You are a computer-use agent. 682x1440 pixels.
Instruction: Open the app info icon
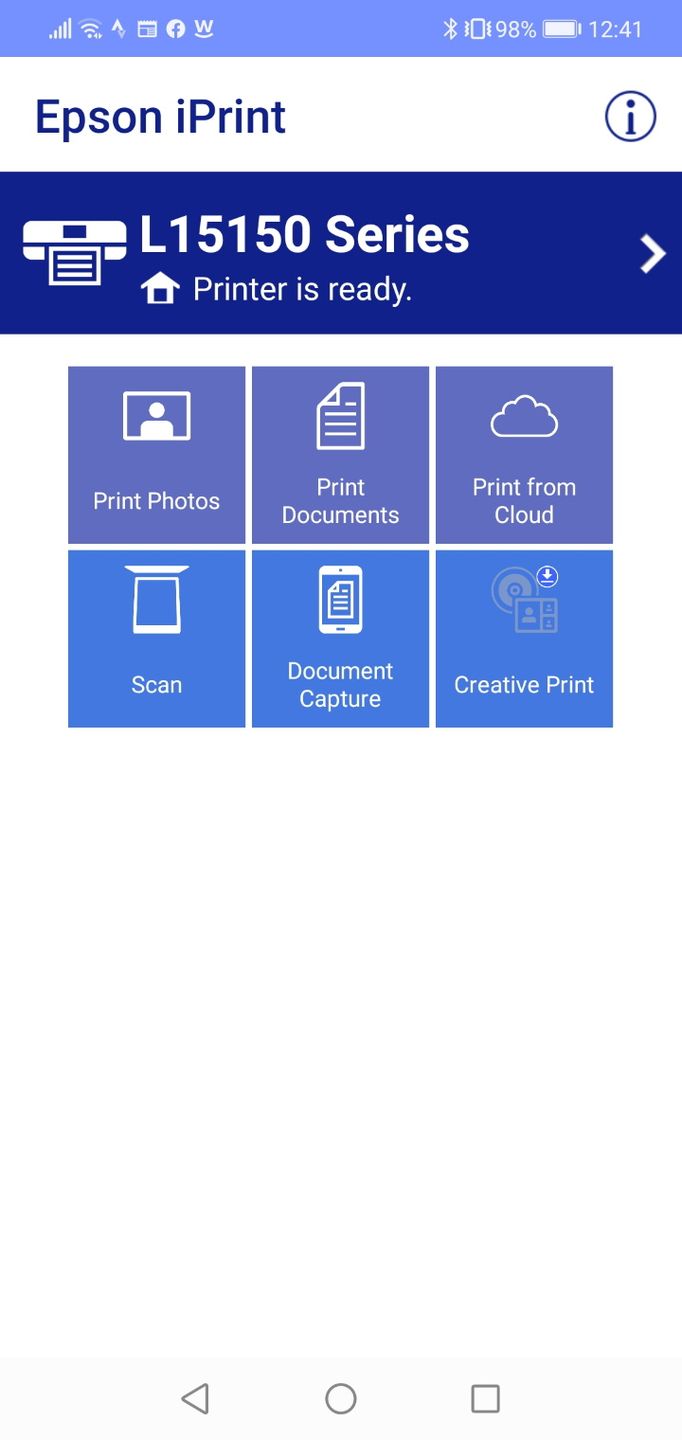pyautogui.click(x=630, y=117)
